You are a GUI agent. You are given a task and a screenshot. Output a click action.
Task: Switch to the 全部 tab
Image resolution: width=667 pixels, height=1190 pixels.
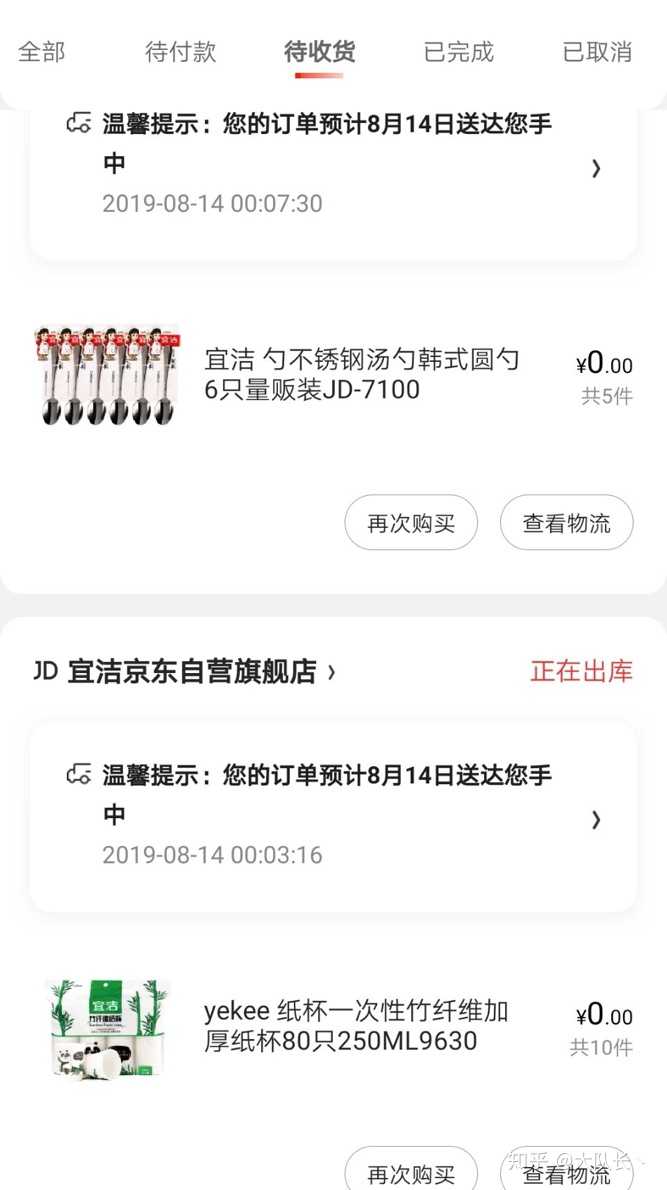42,52
